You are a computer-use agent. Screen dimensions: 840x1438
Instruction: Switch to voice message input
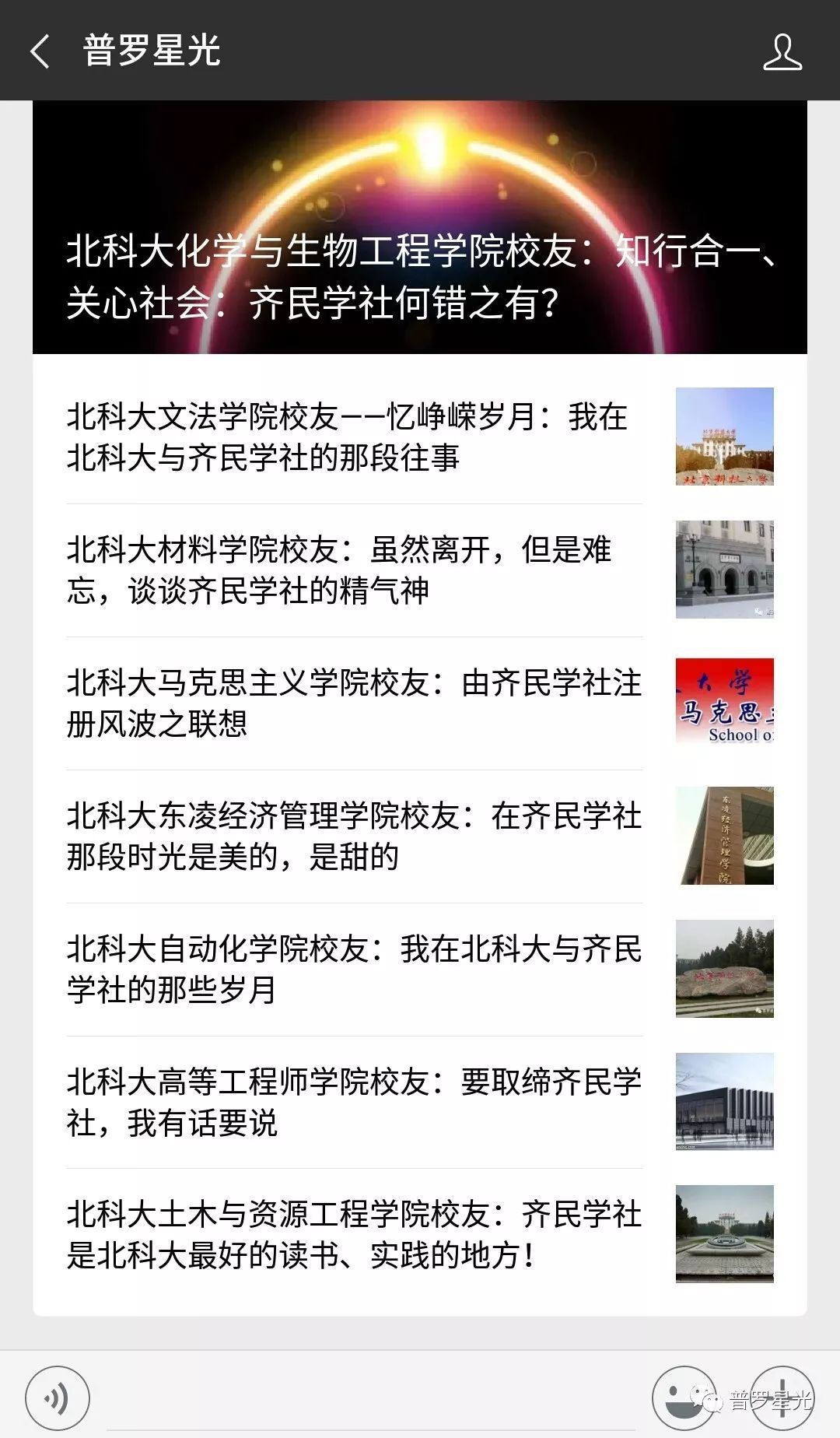(58, 1398)
